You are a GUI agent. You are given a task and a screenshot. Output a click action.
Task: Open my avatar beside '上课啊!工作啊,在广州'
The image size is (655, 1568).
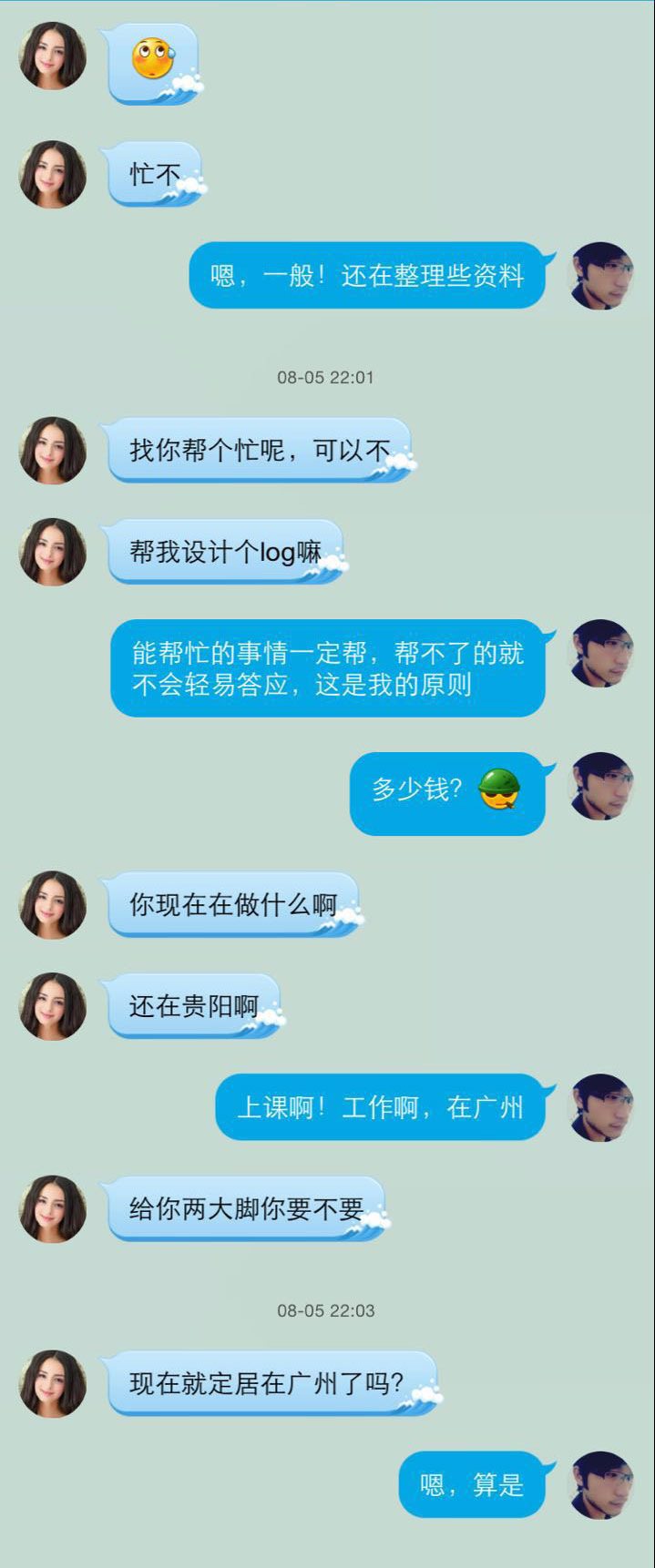tap(601, 1107)
